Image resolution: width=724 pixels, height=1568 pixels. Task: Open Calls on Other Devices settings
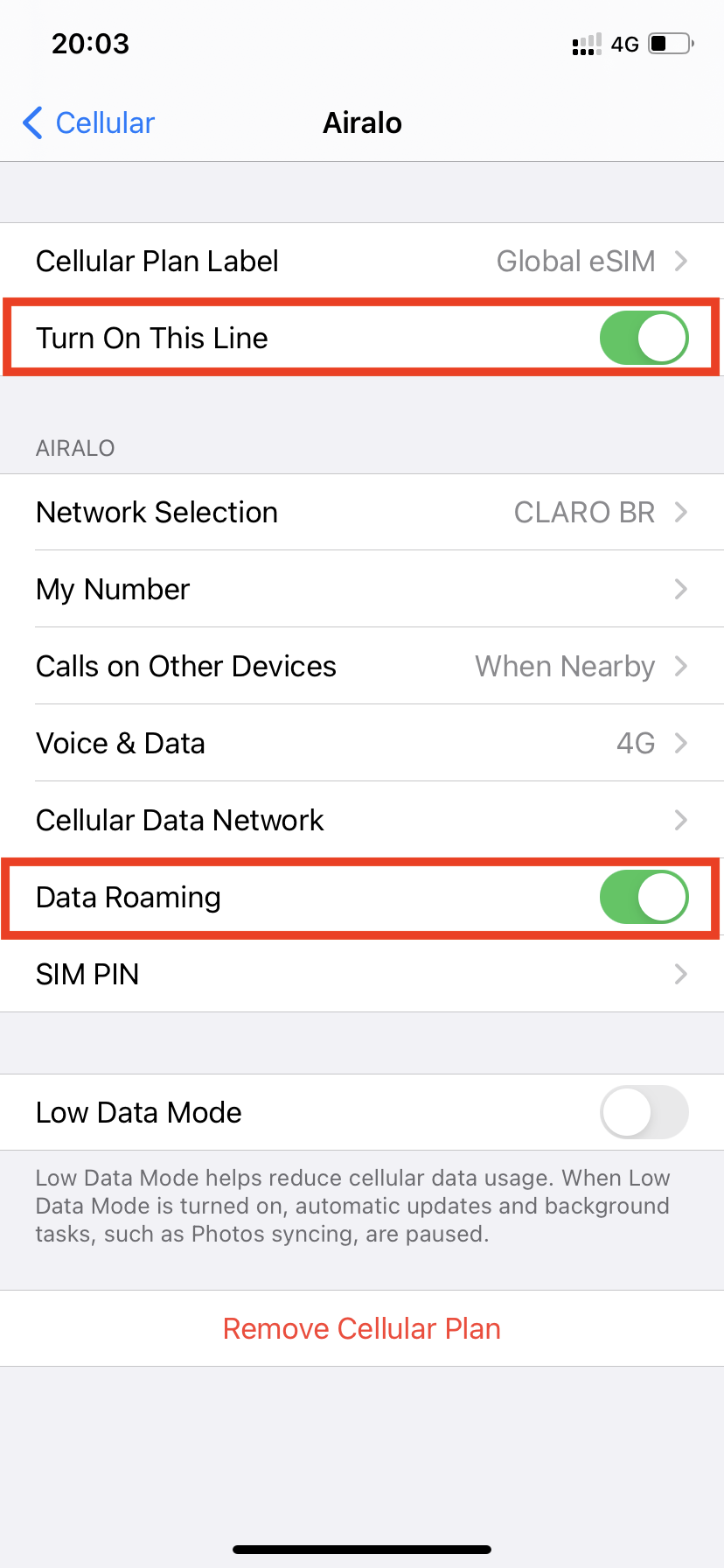pos(362,666)
